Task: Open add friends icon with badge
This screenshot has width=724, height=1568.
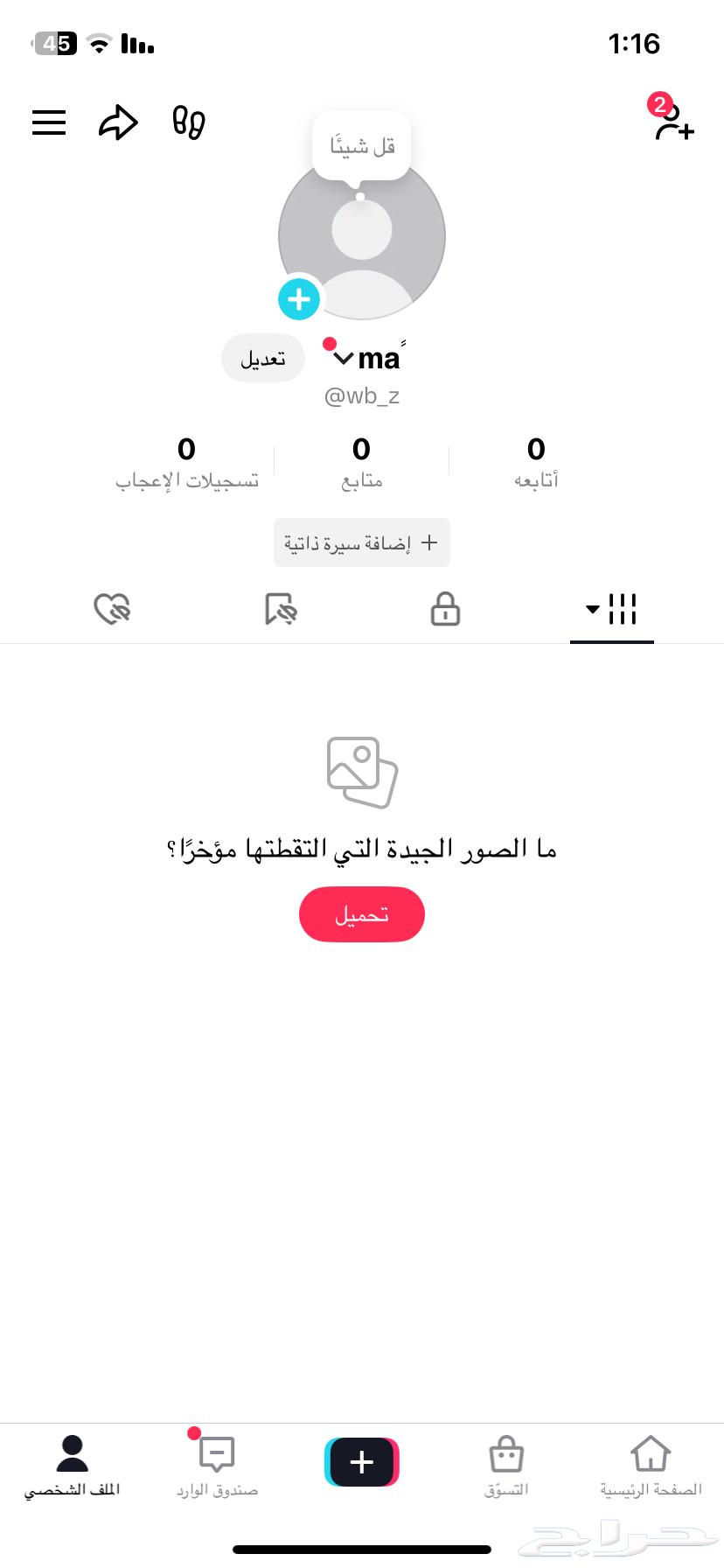Action: pos(673,122)
